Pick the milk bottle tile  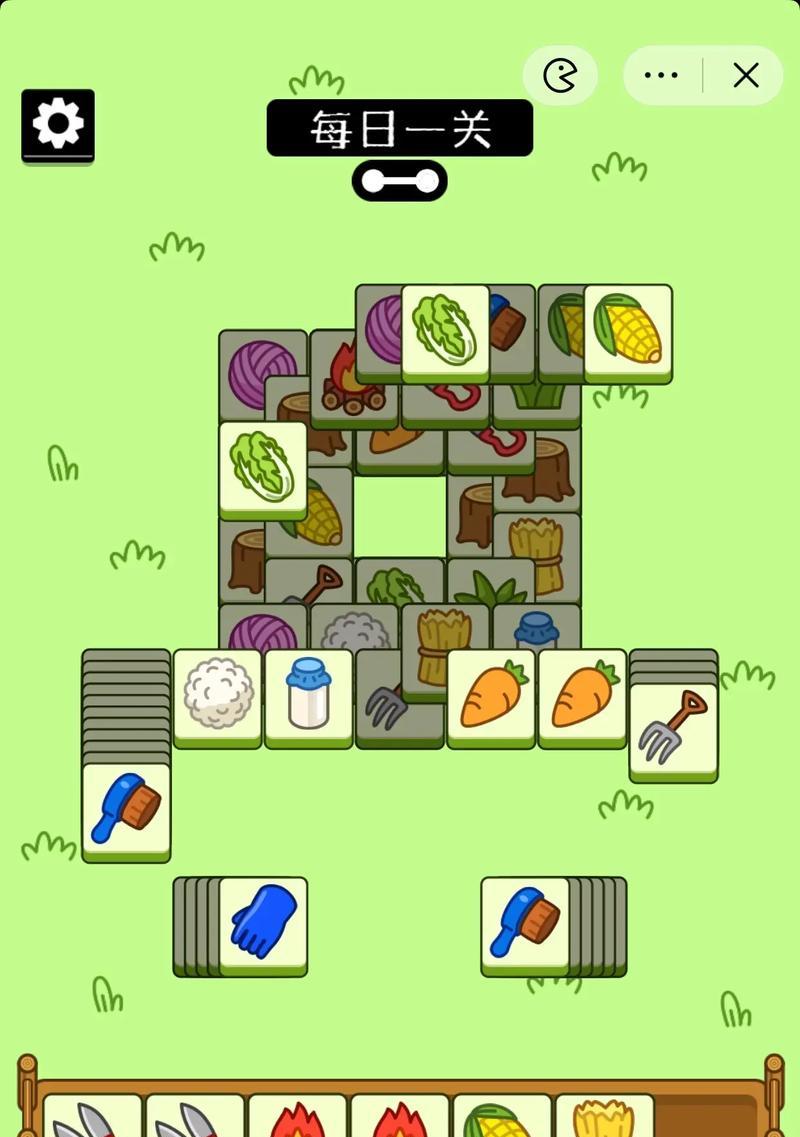[308, 693]
